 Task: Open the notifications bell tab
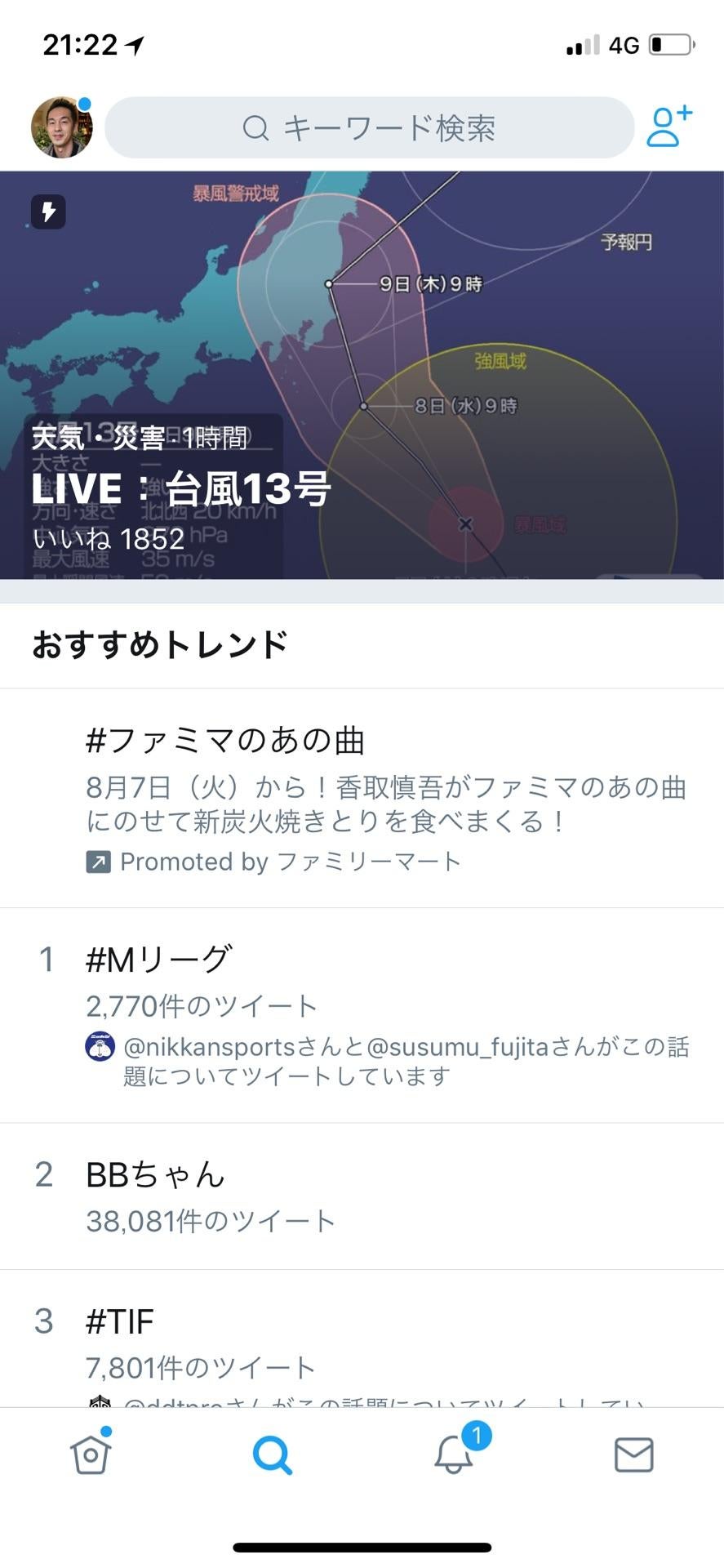tap(454, 1454)
